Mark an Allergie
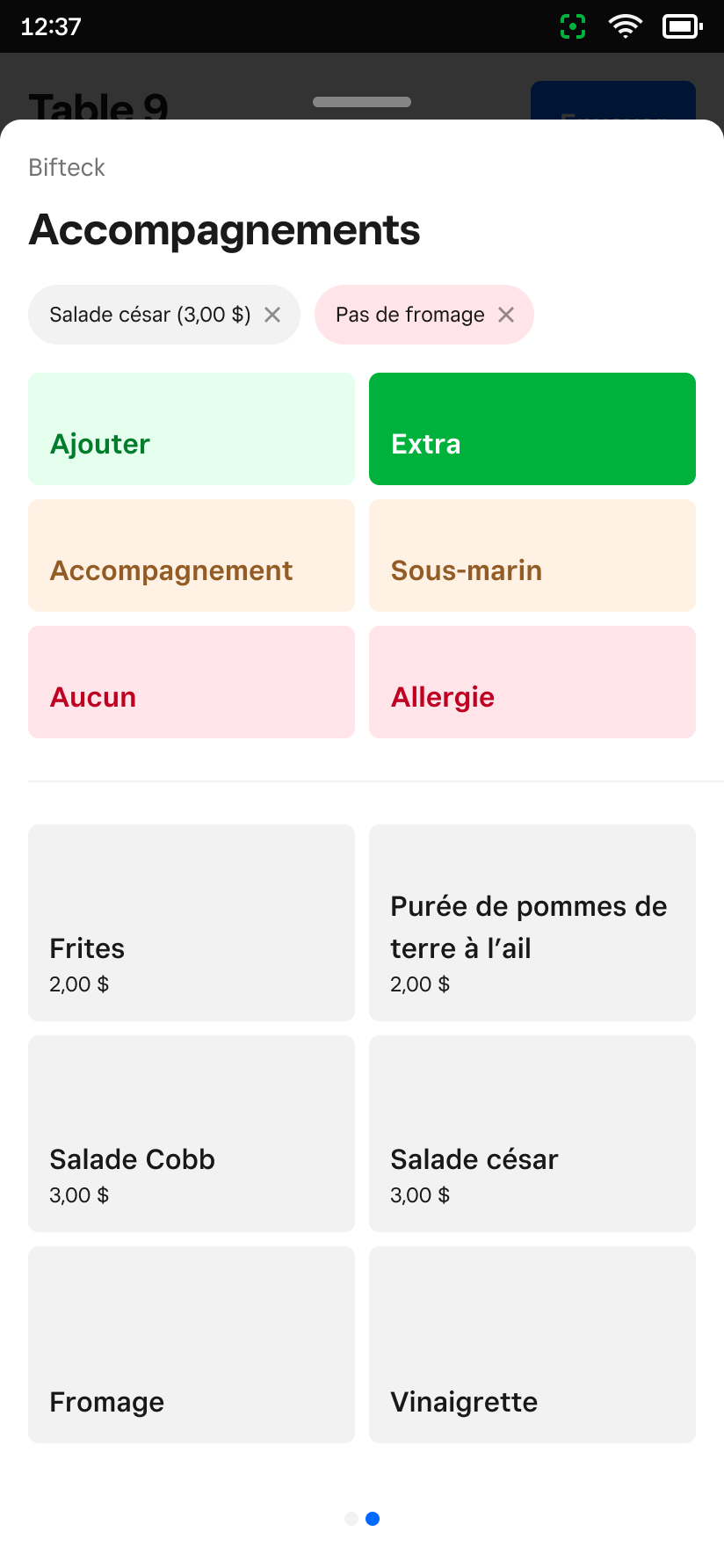 pos(532,682)
